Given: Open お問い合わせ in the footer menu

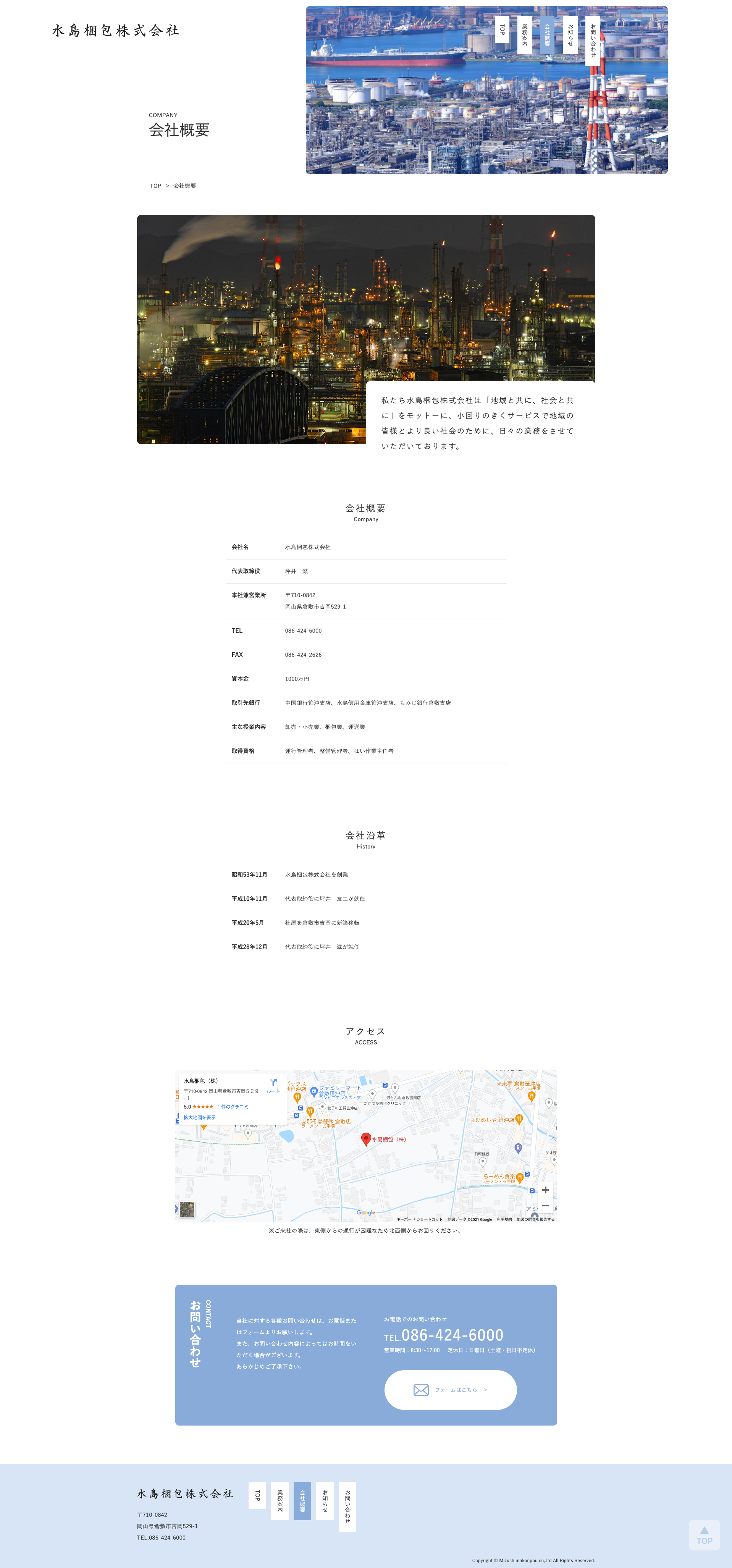Looking at the screenshot, I should (347, 1507).
